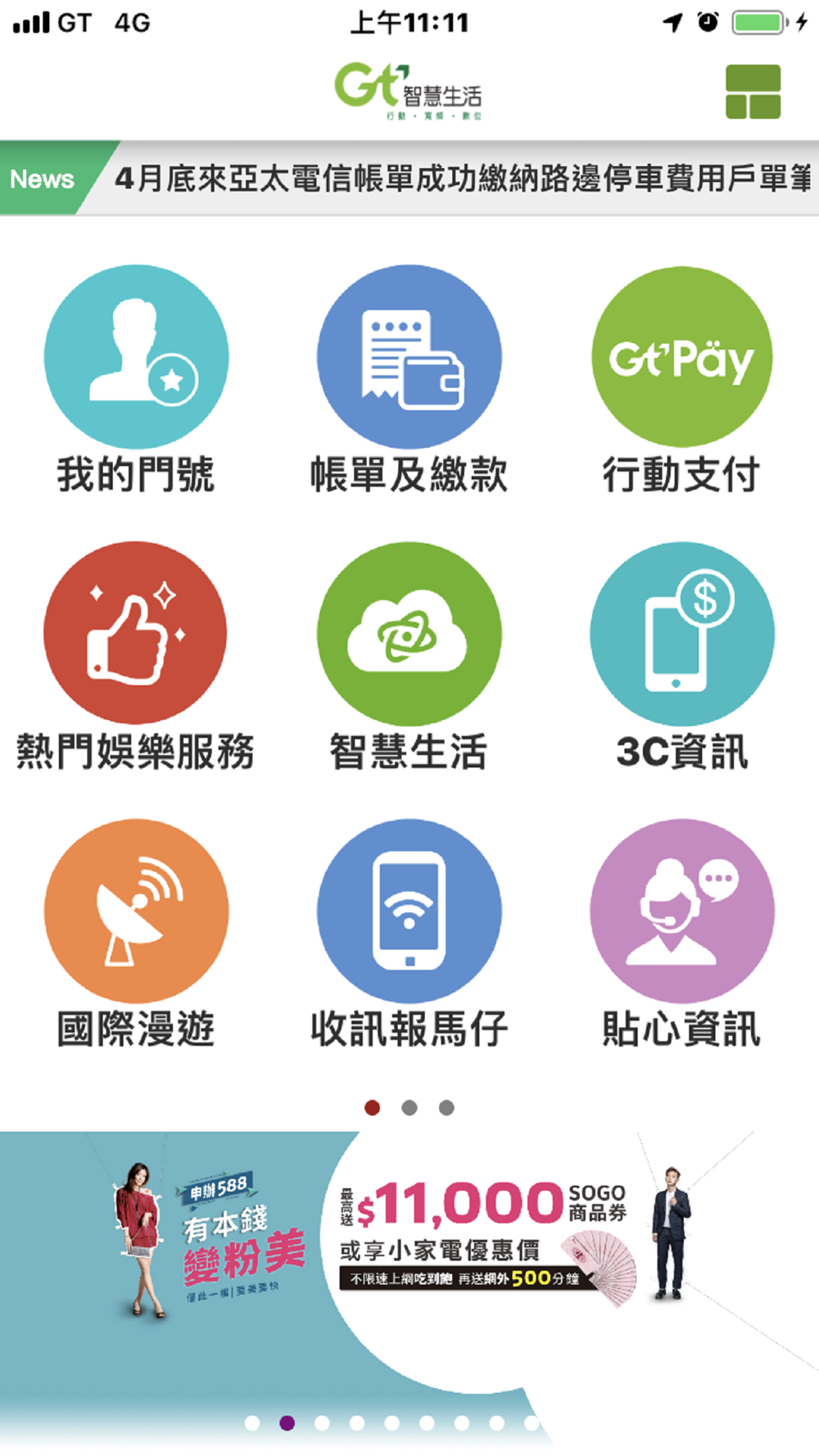Open the News ticker headline

click(463, 178)
